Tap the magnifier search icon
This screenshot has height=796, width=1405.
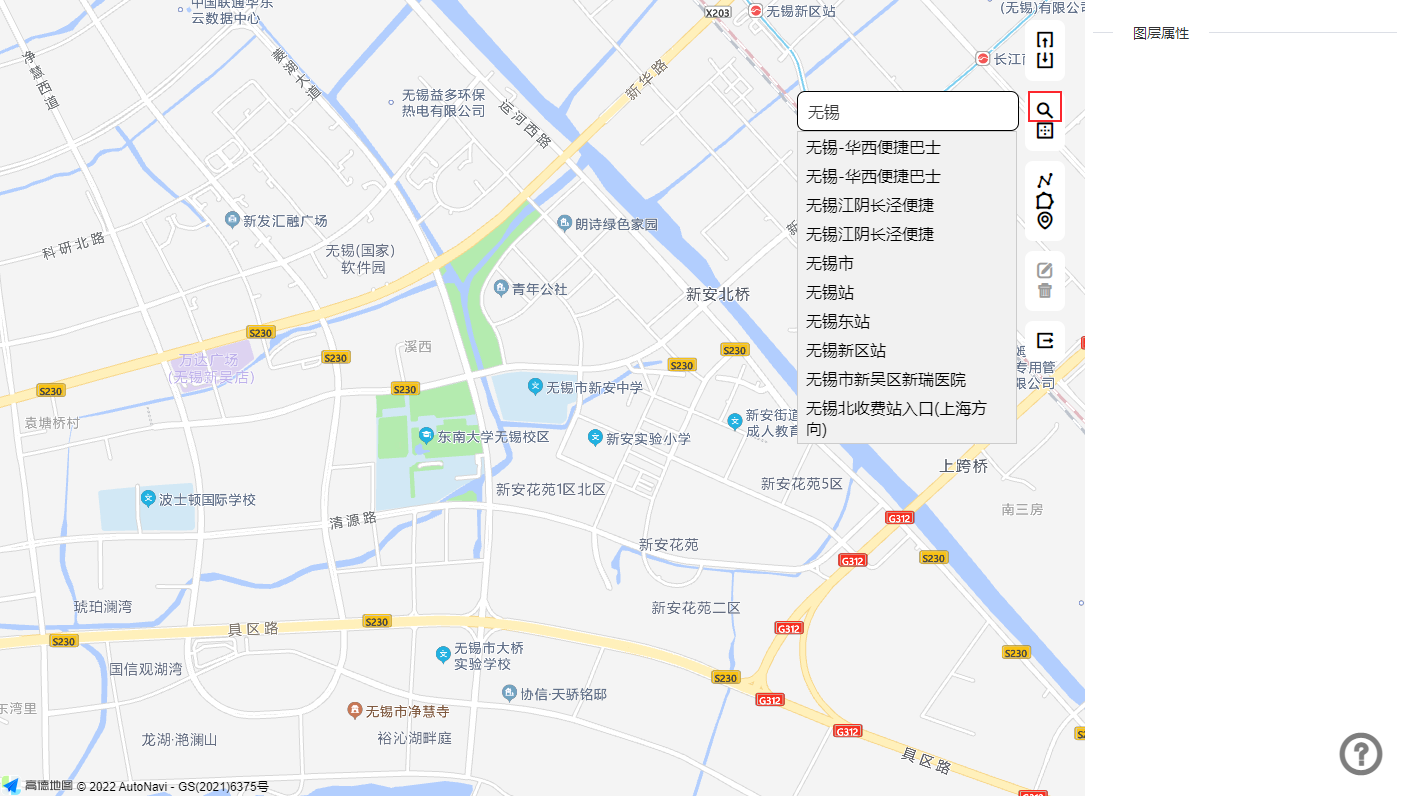(1045, 108)
